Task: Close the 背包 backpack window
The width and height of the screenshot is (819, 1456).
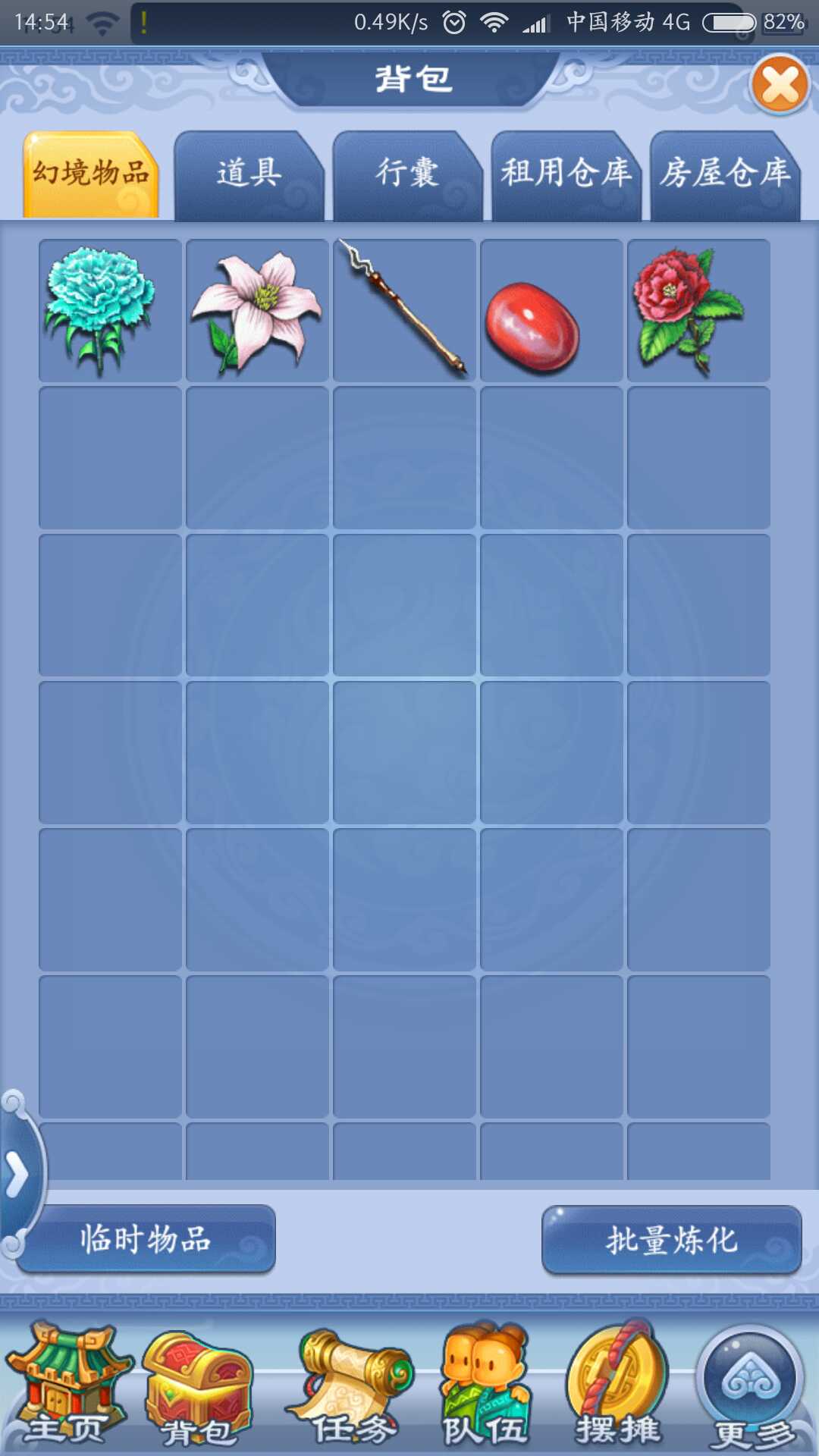Action: pos(780,84)
